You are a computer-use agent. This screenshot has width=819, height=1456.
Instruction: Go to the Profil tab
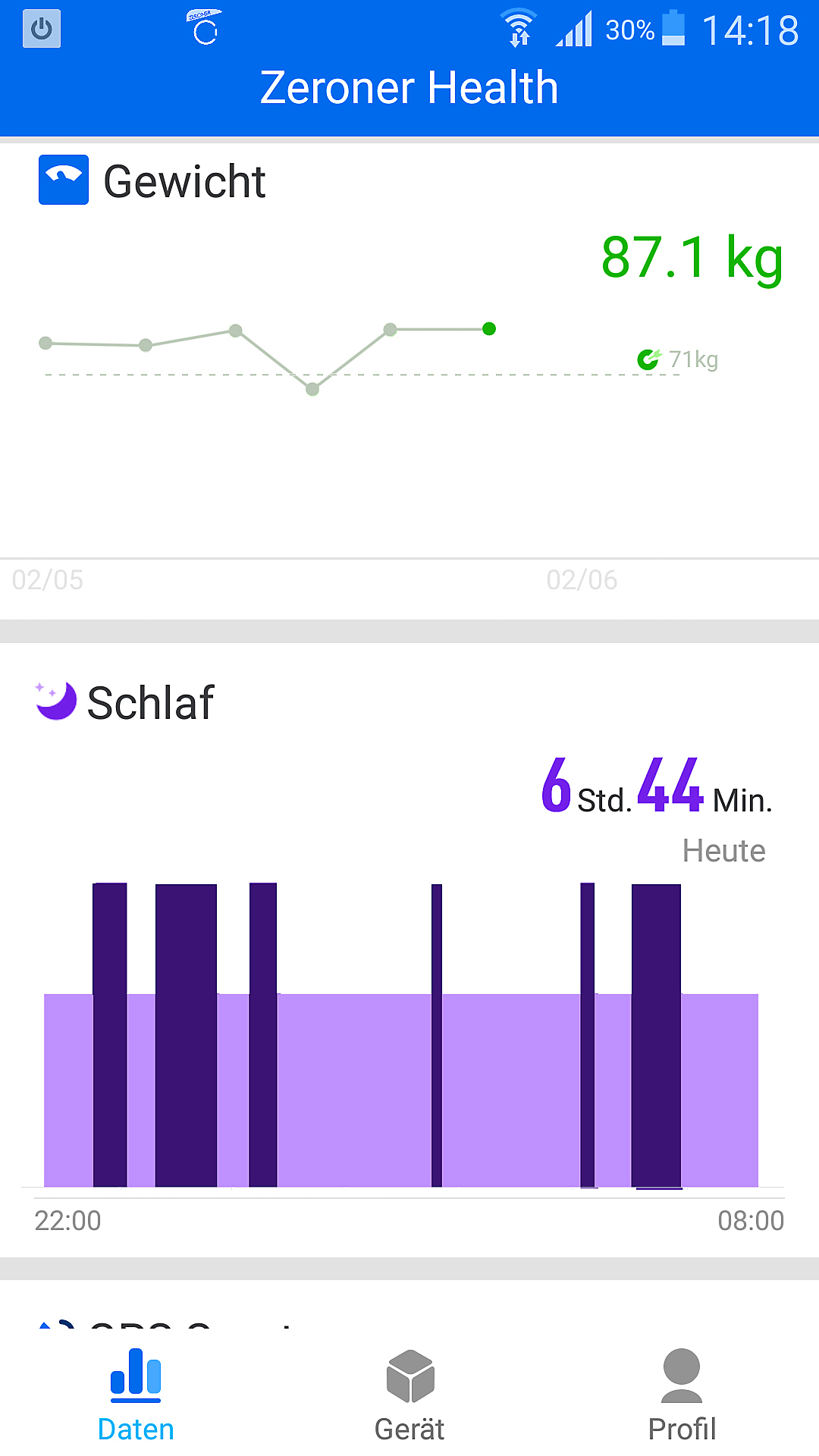pyautogui.click(x=682, y=1394)
